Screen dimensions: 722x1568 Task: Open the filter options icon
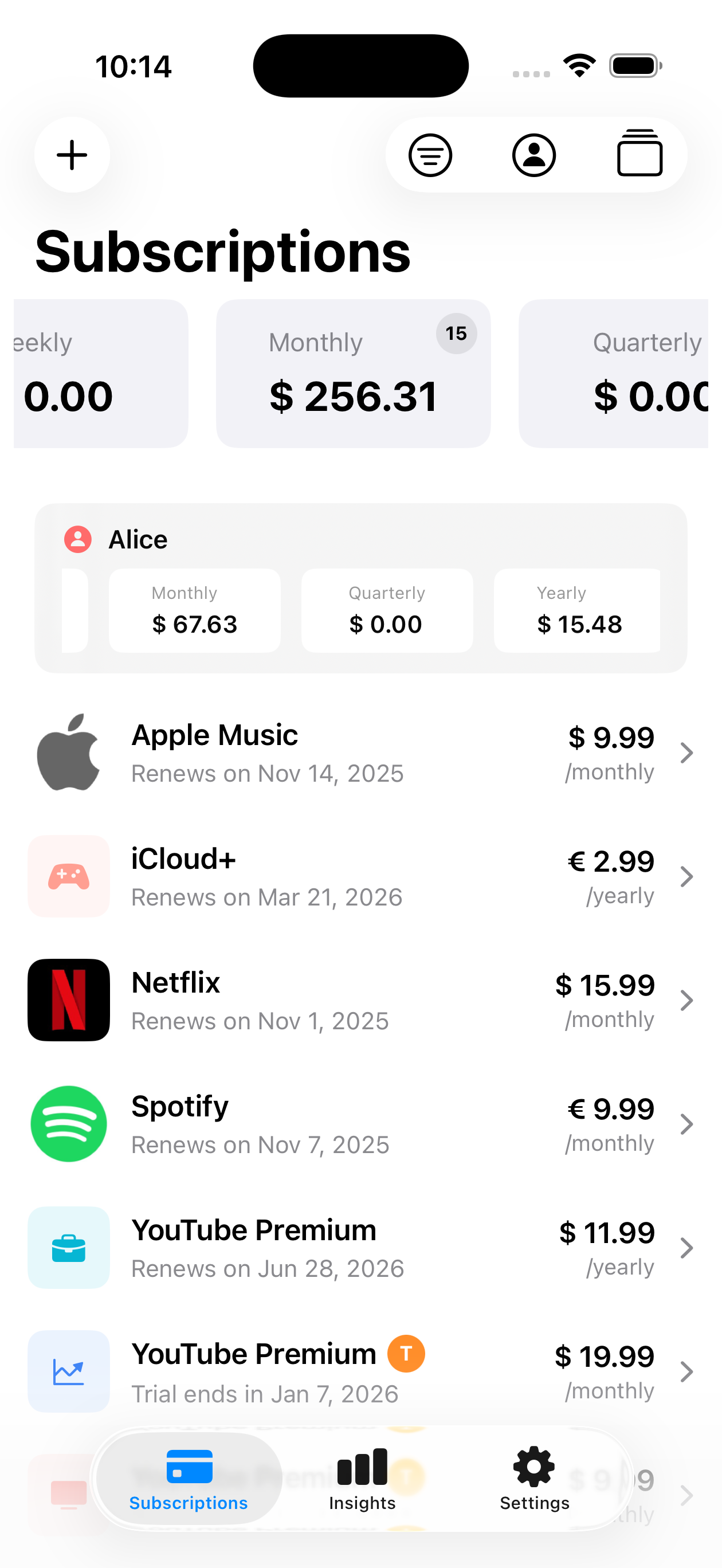[430, 155]
